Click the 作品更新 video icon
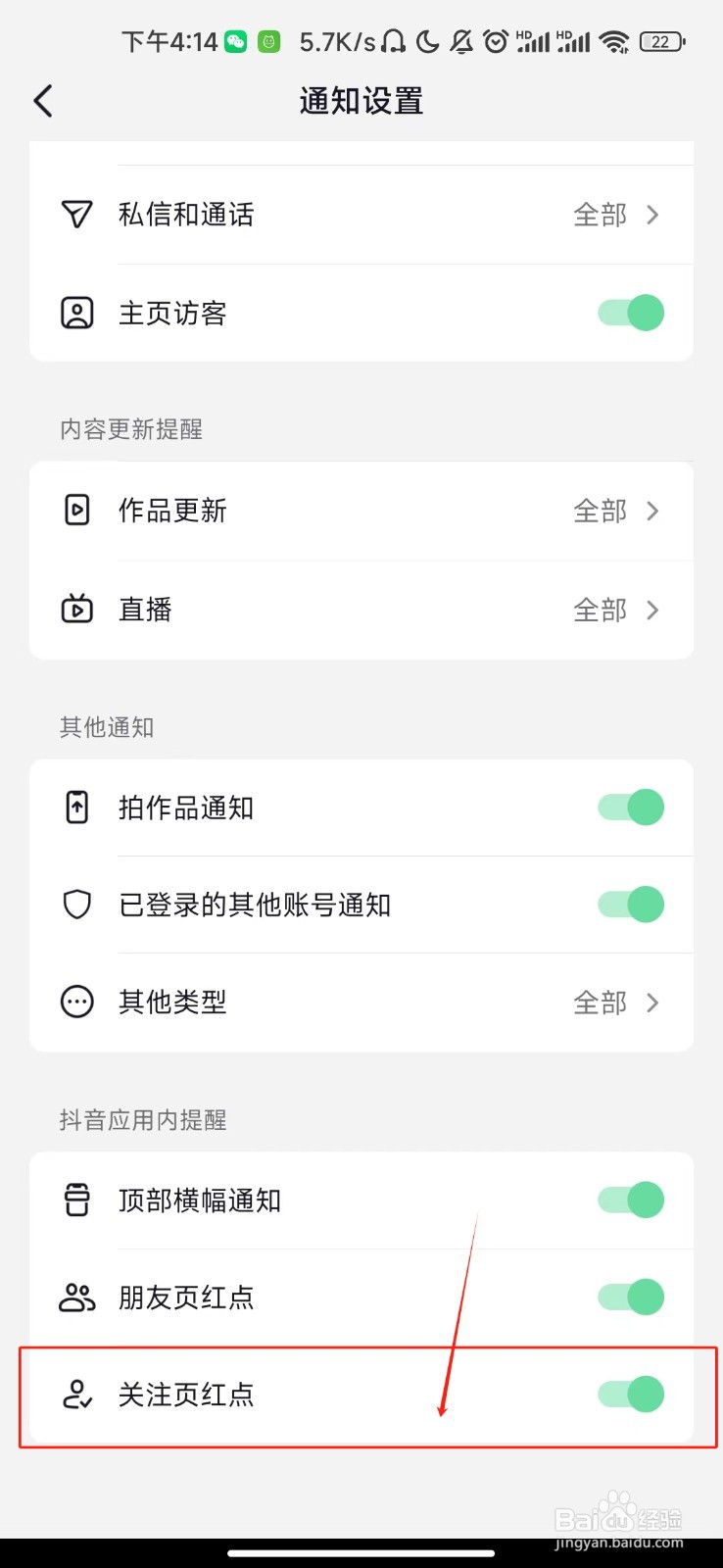Viewport: 723px width, 1568px height. pyautogui.click(x=76, y=511)
